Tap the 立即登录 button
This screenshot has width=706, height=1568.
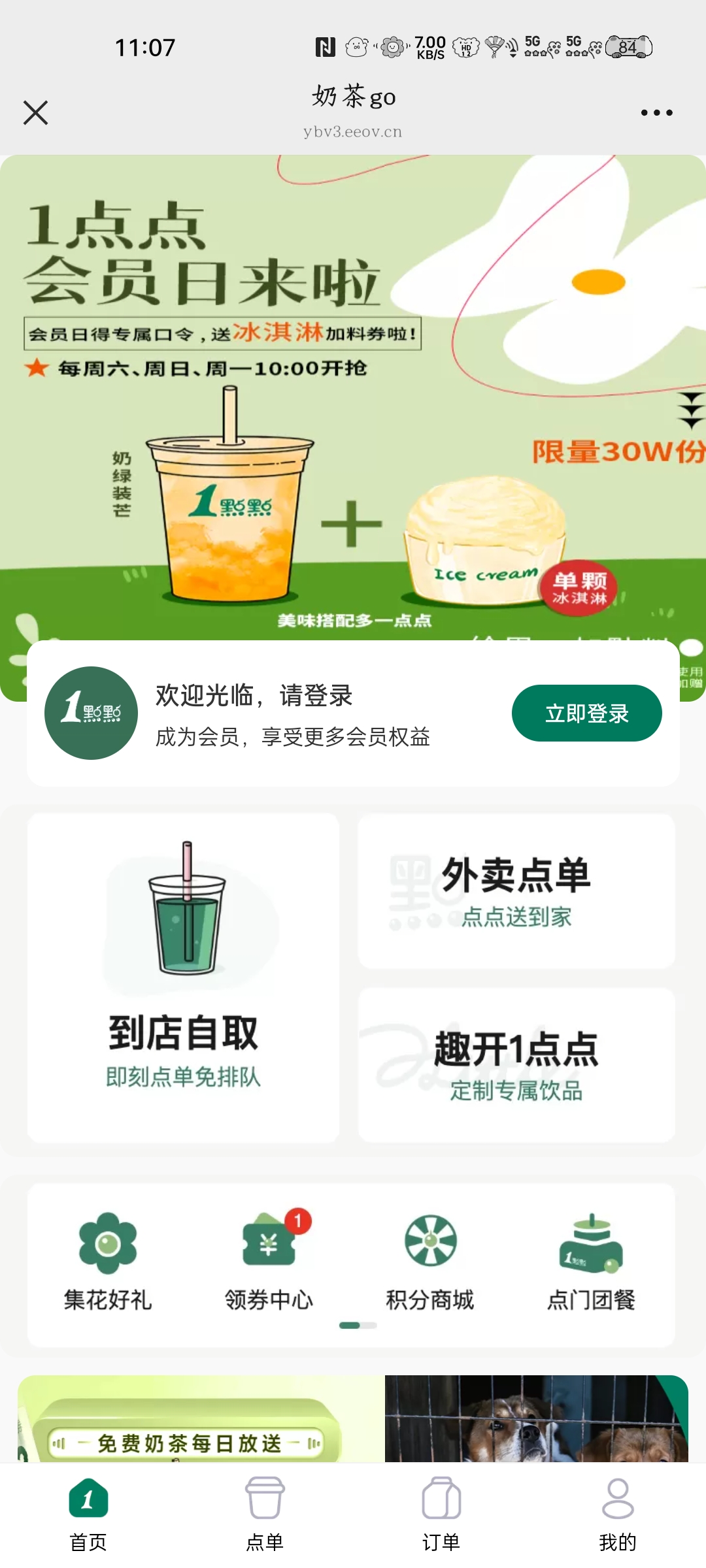click(x=586, y=713)
